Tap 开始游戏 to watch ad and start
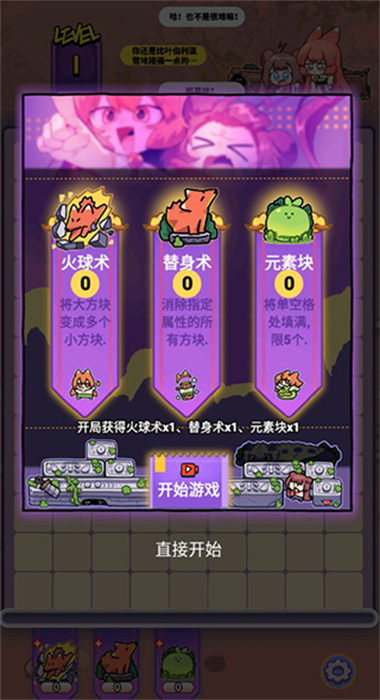This screenshot has width=380, height=700. pos(189,482)
